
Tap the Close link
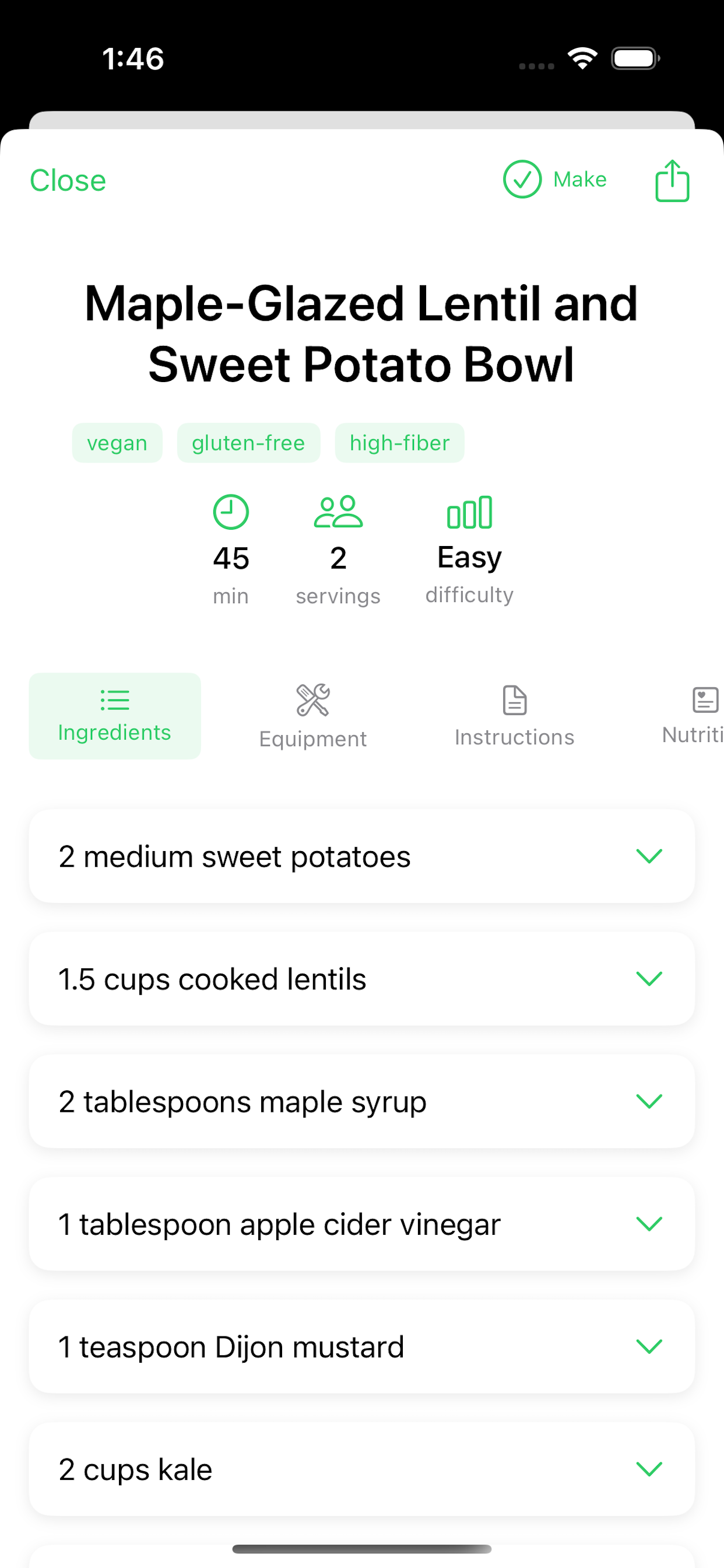68,180
